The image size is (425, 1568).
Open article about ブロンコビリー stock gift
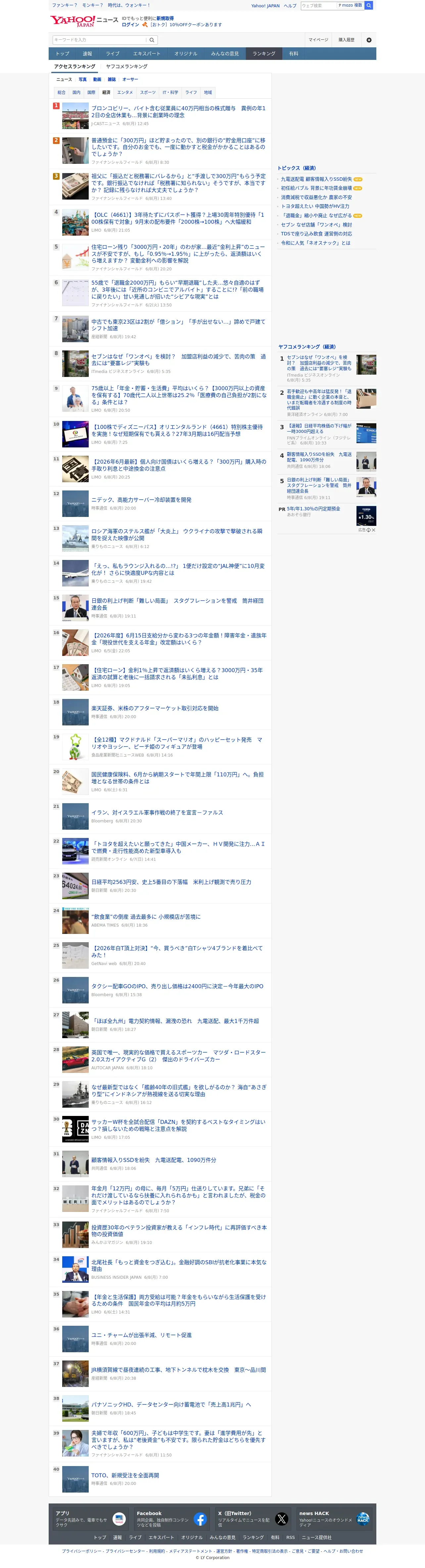[x=178, y=112]
